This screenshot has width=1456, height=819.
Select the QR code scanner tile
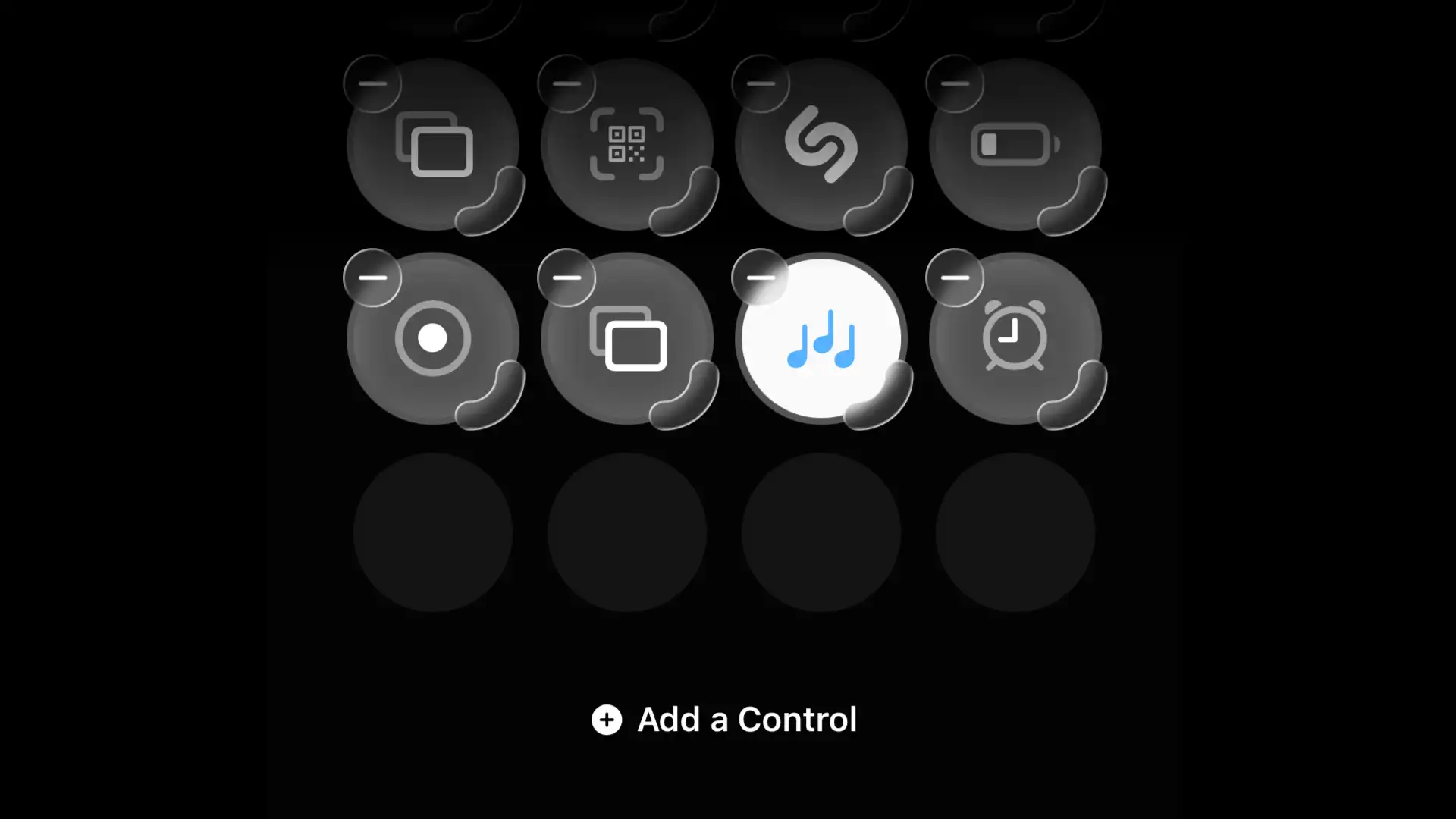click(x=627, y=146)
